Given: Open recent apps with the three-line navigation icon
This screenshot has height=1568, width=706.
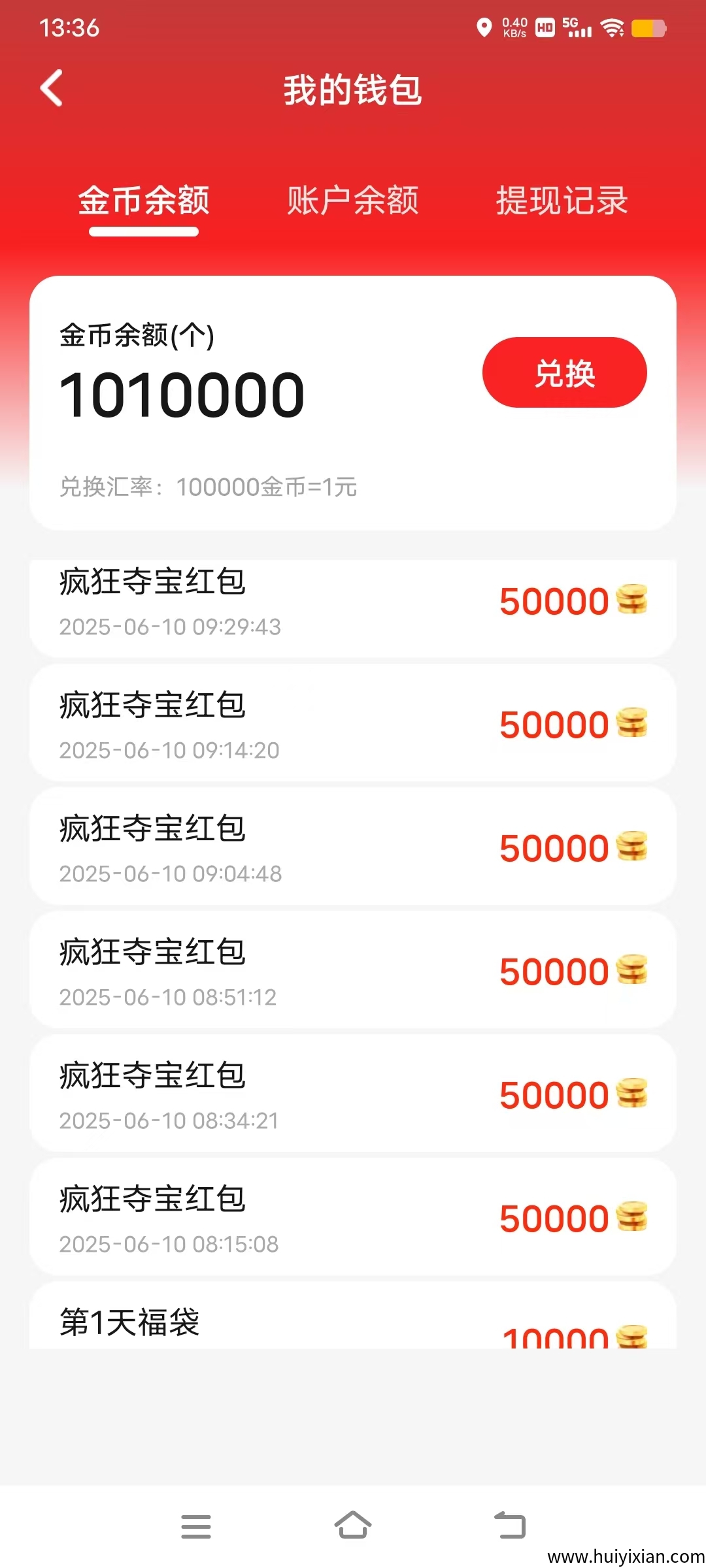Looking at the screenshot, I should coord(195,1525).
